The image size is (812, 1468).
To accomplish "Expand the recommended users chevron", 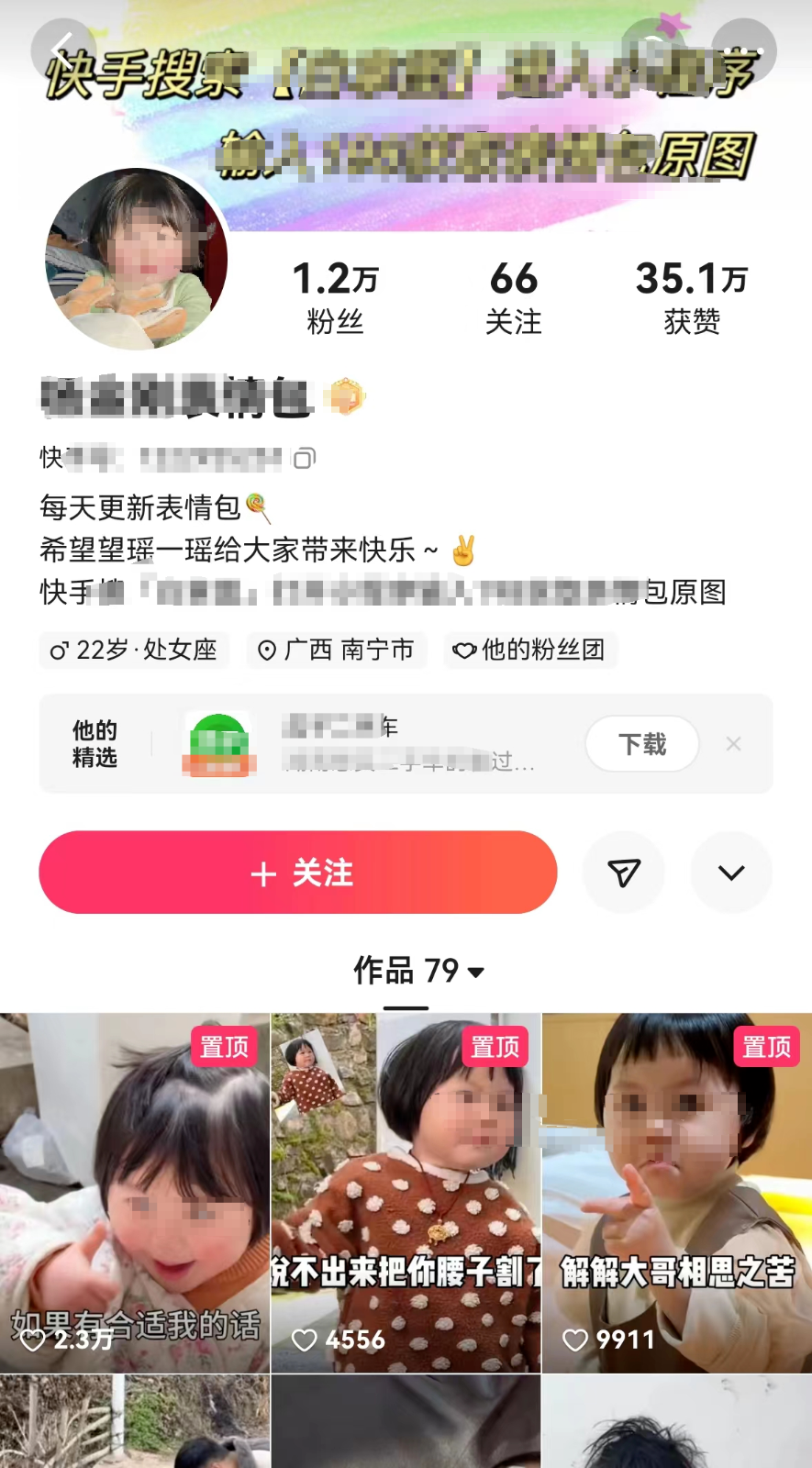I will coord(731,873).
